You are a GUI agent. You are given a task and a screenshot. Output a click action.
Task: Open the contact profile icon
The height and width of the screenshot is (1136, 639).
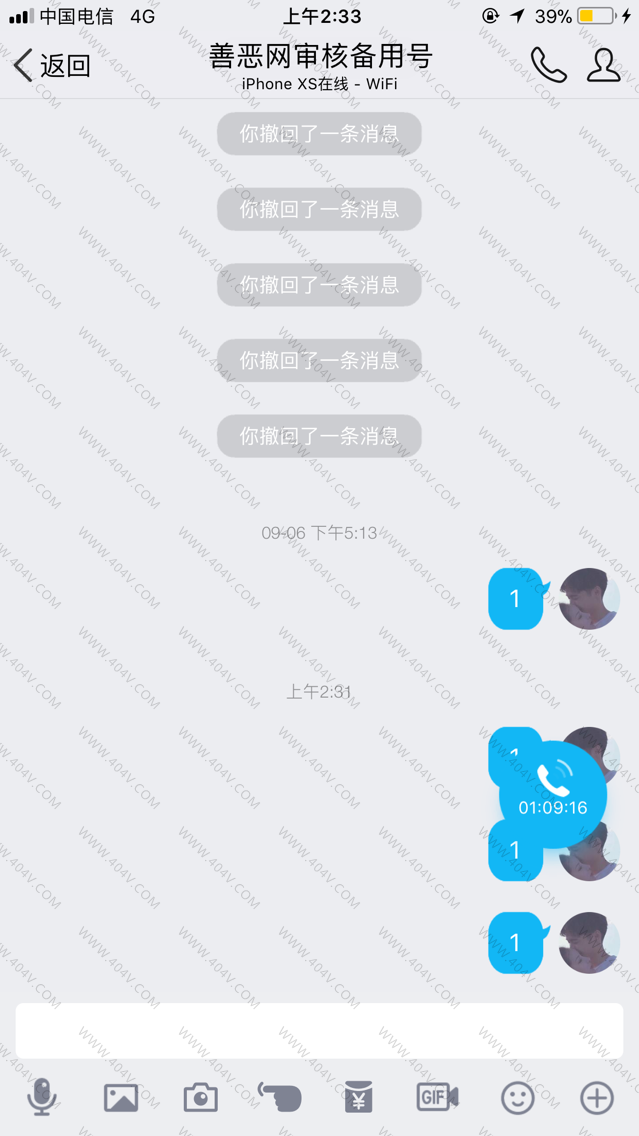click(603, 66)
